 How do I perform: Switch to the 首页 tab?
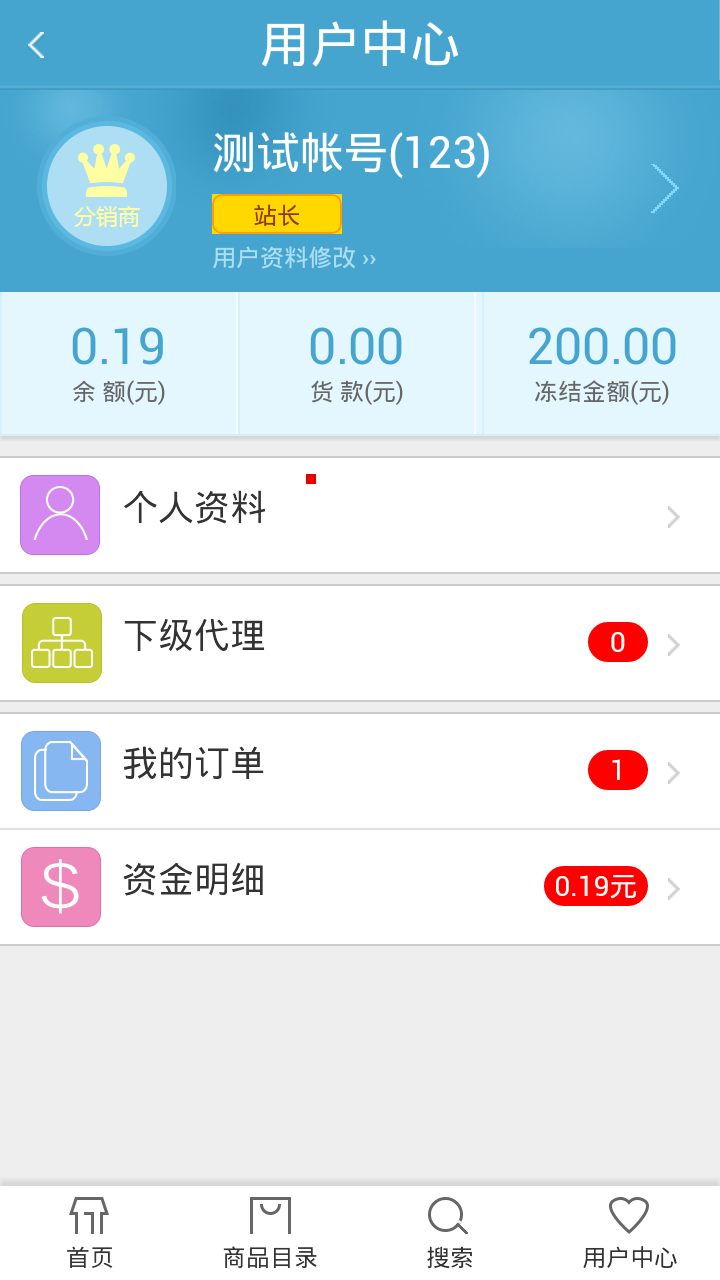[89, 1230]
